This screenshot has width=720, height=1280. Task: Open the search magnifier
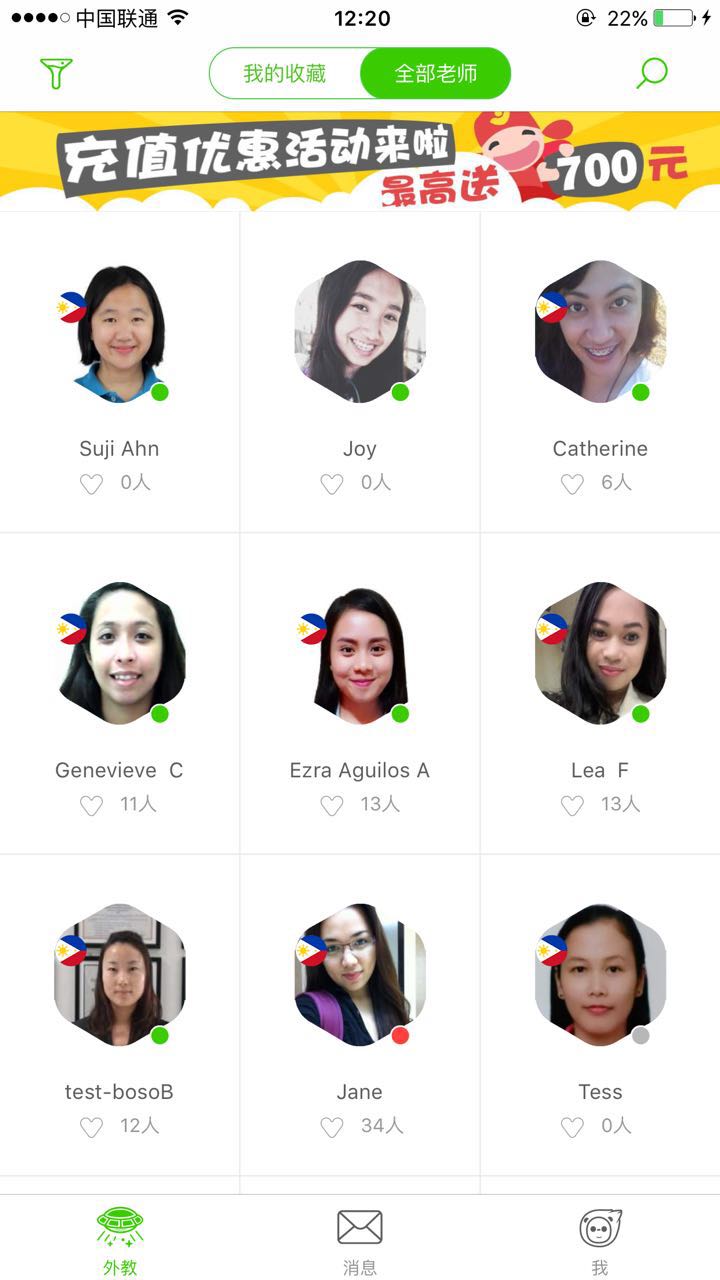(x=652, y=73)
